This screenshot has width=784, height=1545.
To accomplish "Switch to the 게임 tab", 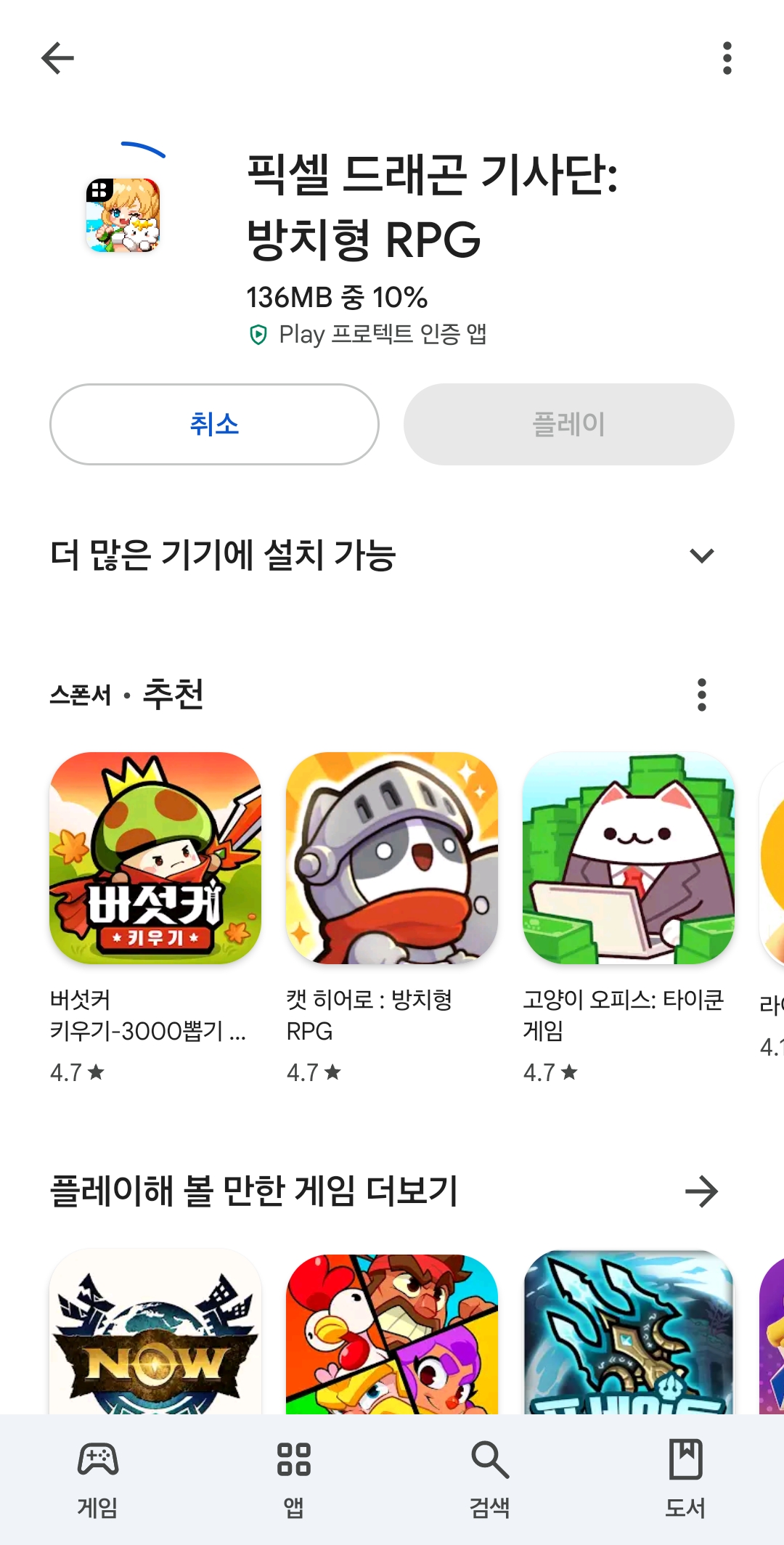I will tap(98, 1480).
